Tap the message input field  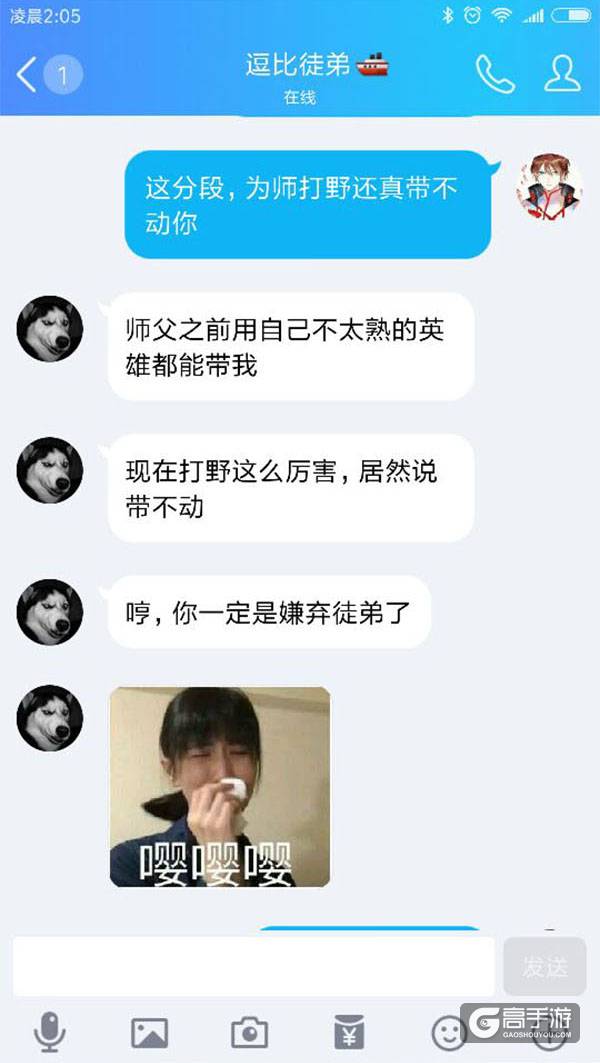(x=253, y=966)
